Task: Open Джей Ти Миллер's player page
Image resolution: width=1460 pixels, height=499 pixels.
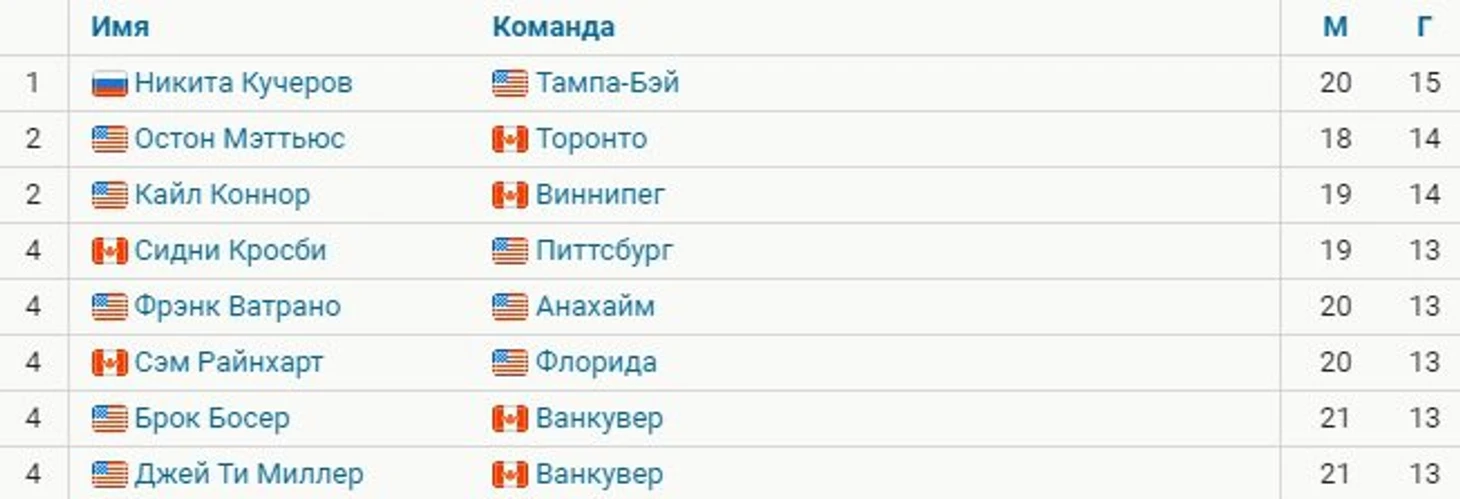Action: (248, 474)
